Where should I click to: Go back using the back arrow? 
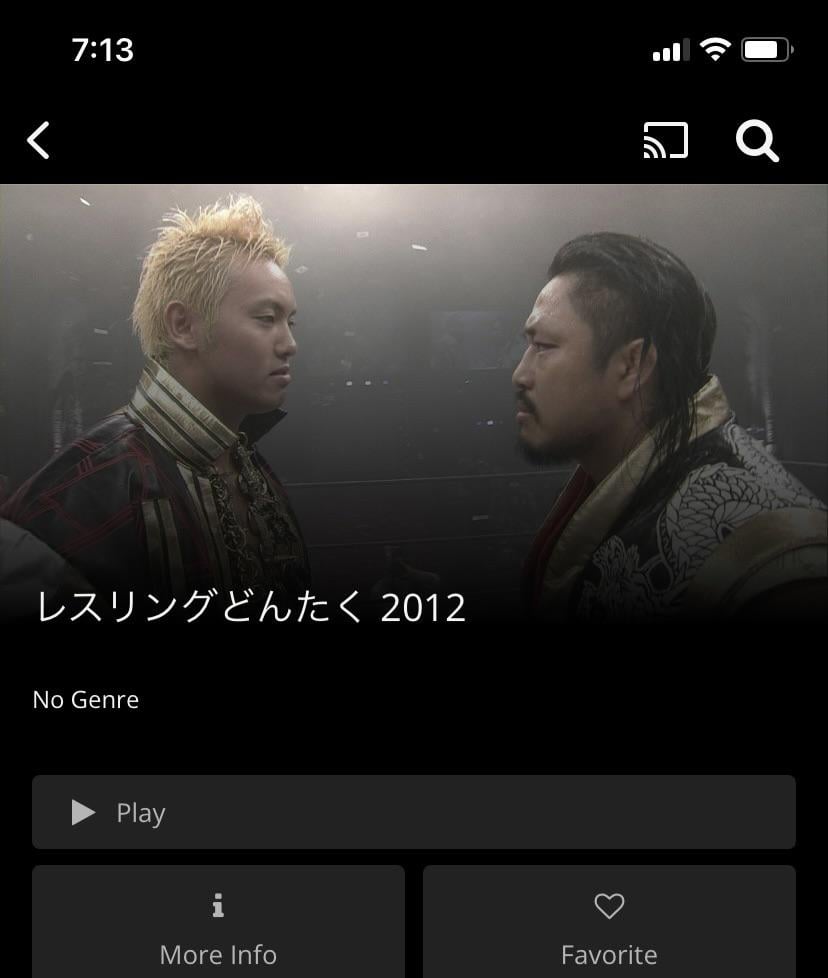click(39, 141)
